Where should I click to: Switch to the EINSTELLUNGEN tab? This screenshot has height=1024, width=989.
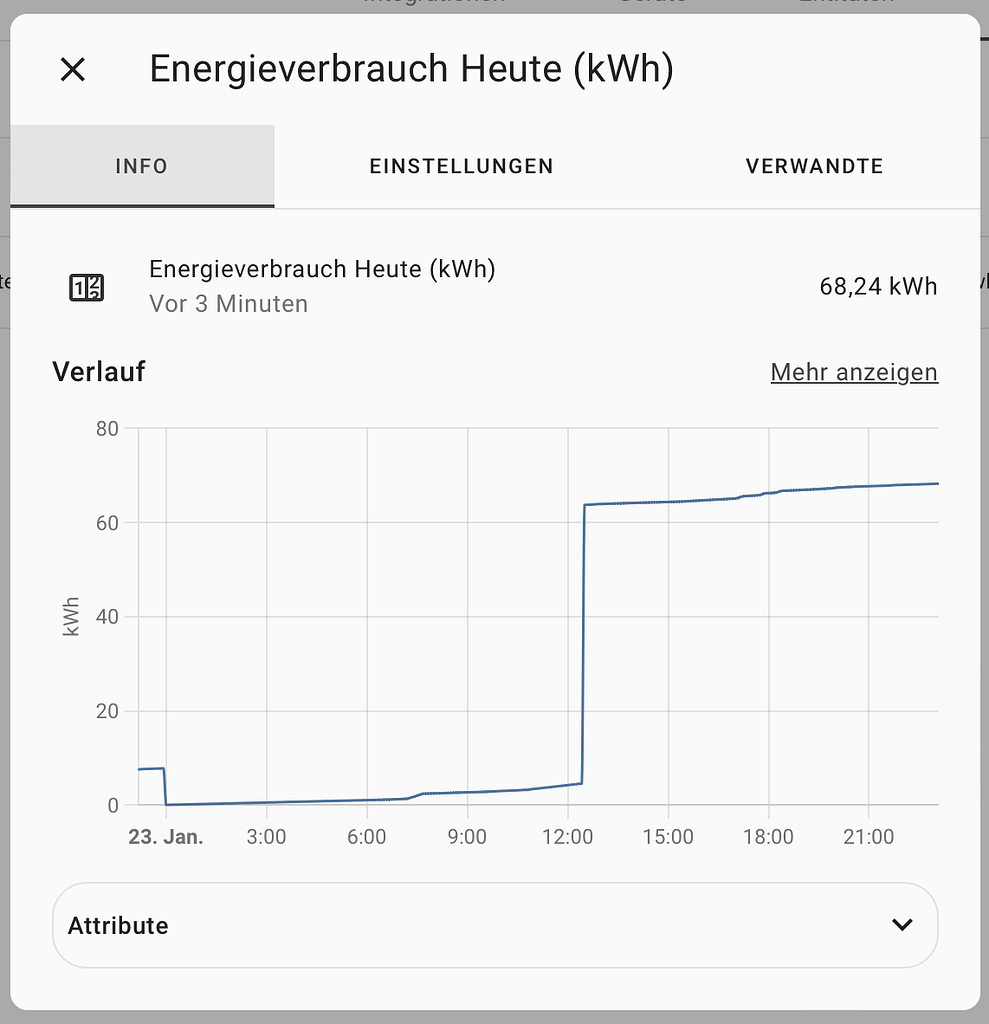click(461, 166)
